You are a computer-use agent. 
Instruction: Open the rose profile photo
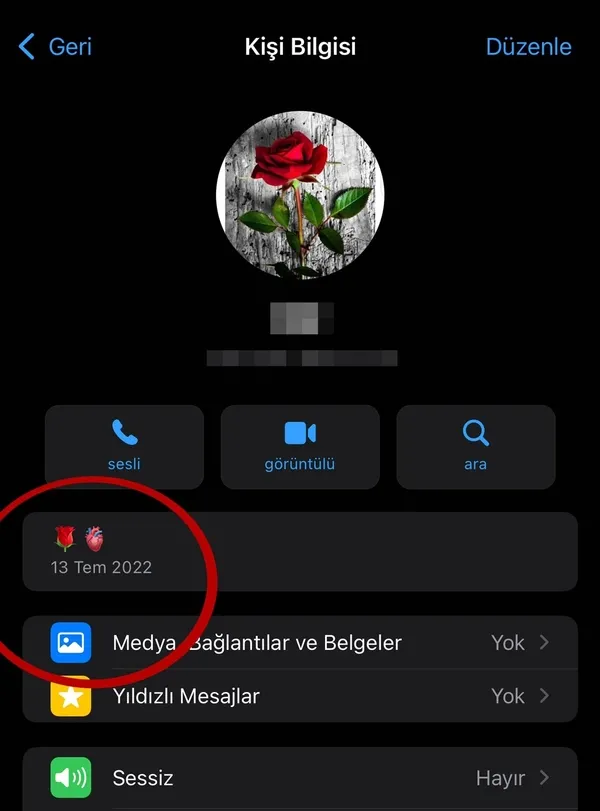[297, 191]
